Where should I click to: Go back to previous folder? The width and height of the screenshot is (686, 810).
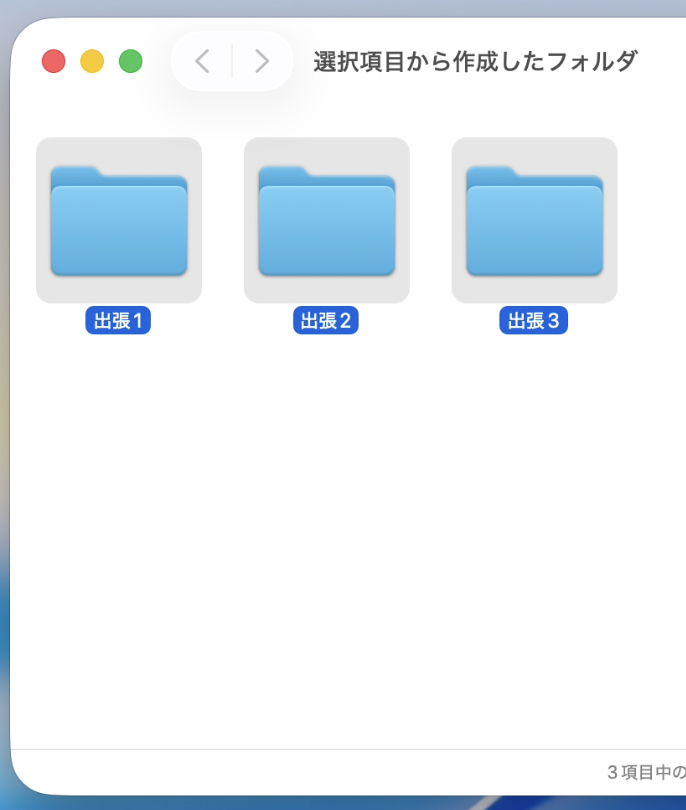[x=202, y=61]
